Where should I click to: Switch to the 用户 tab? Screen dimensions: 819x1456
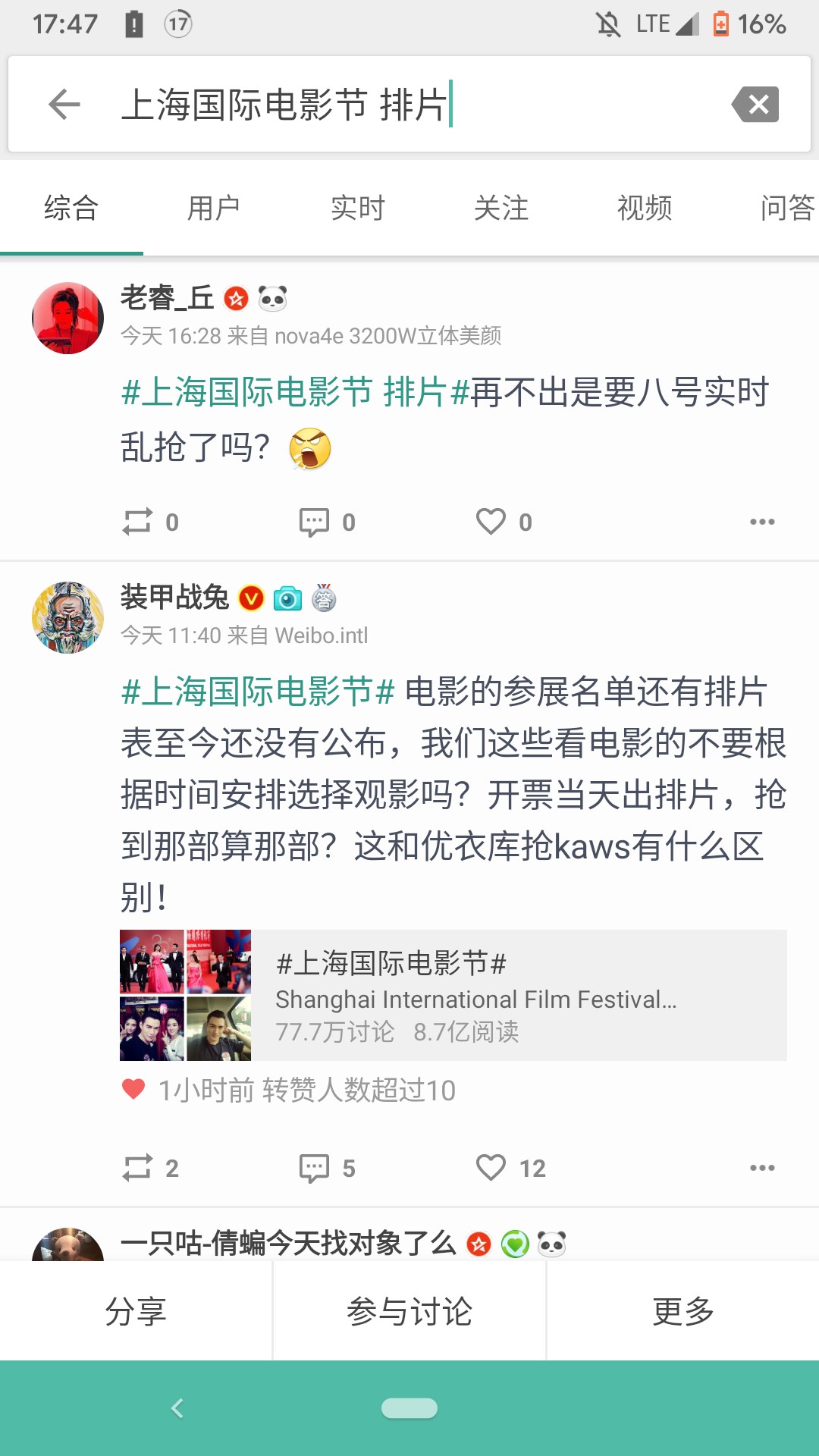(214, 208)
